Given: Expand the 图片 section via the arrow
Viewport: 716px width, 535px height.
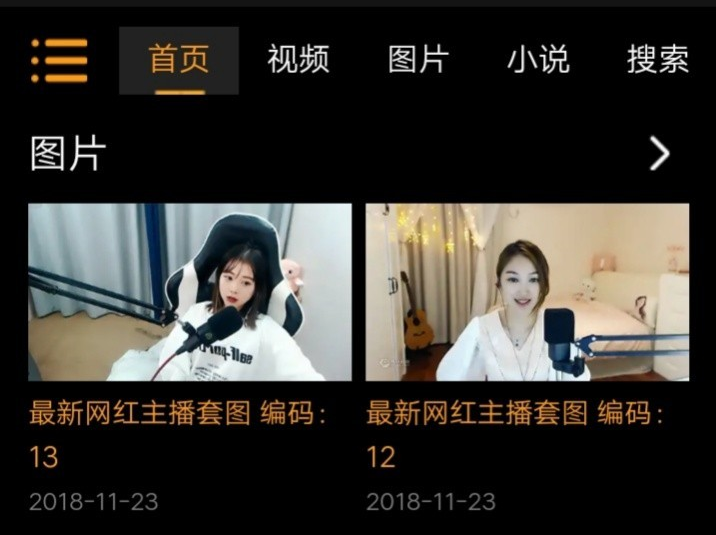Looking at the screenshot, I should [659, 154].
